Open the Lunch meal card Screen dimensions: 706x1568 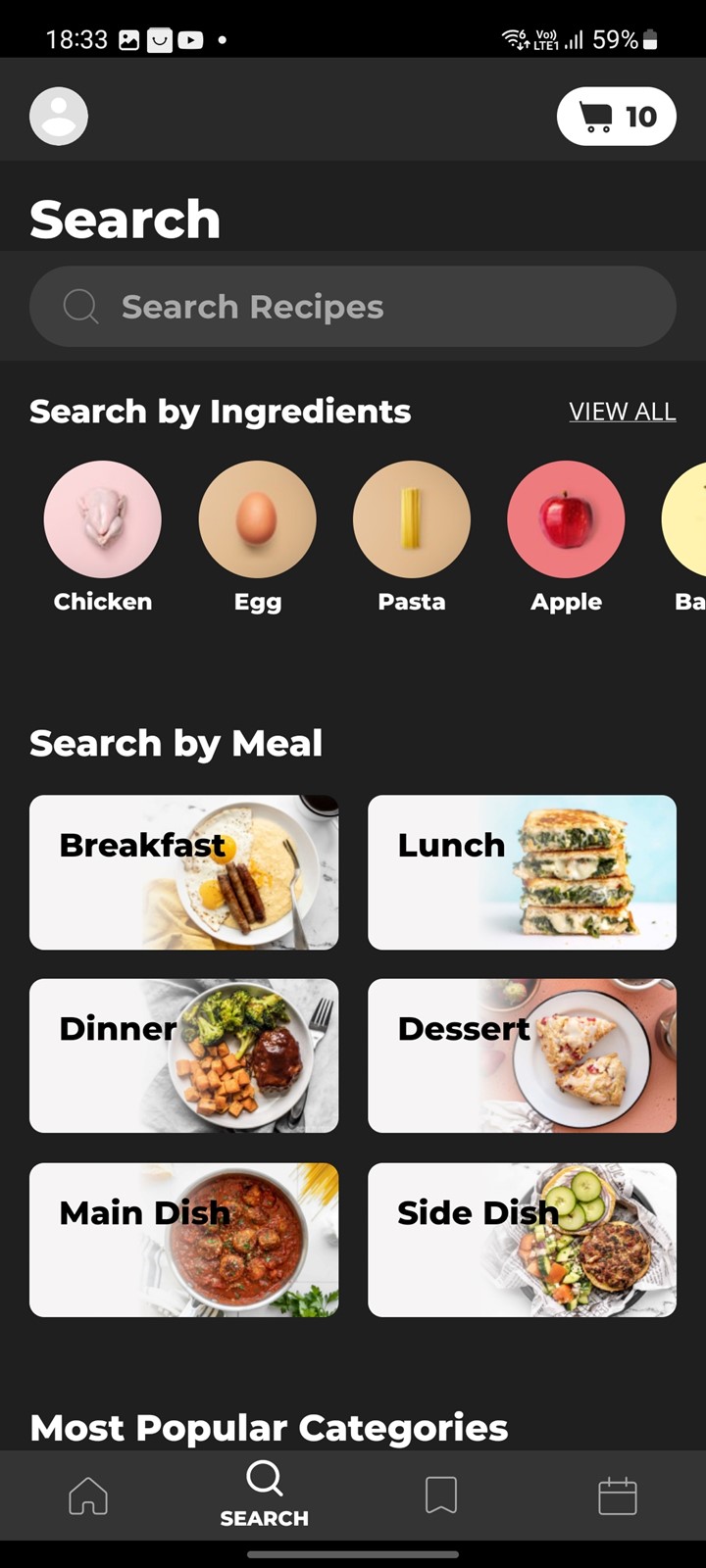[522, 872]
